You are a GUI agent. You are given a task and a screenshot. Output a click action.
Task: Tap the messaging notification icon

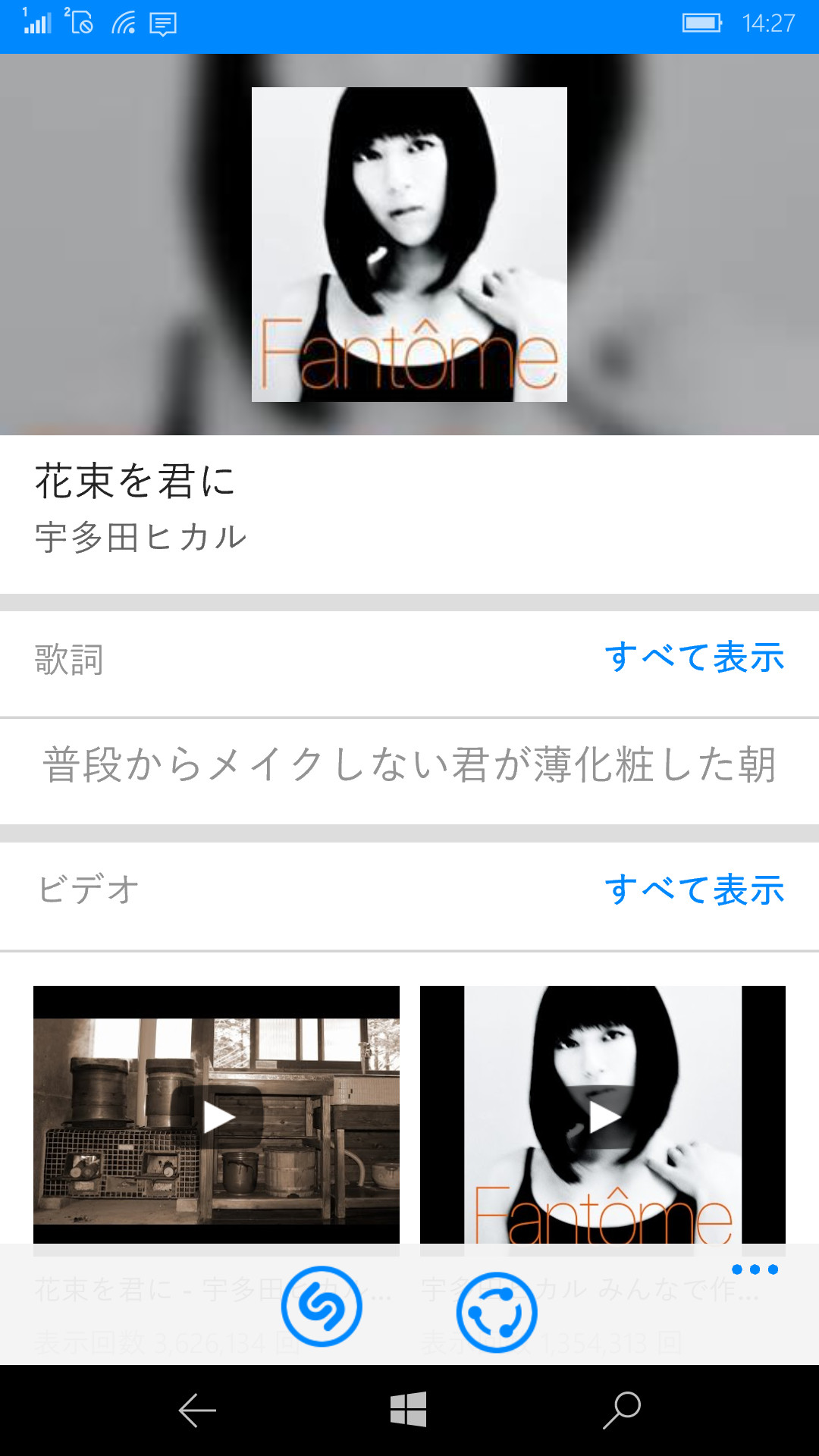[162, 23]
